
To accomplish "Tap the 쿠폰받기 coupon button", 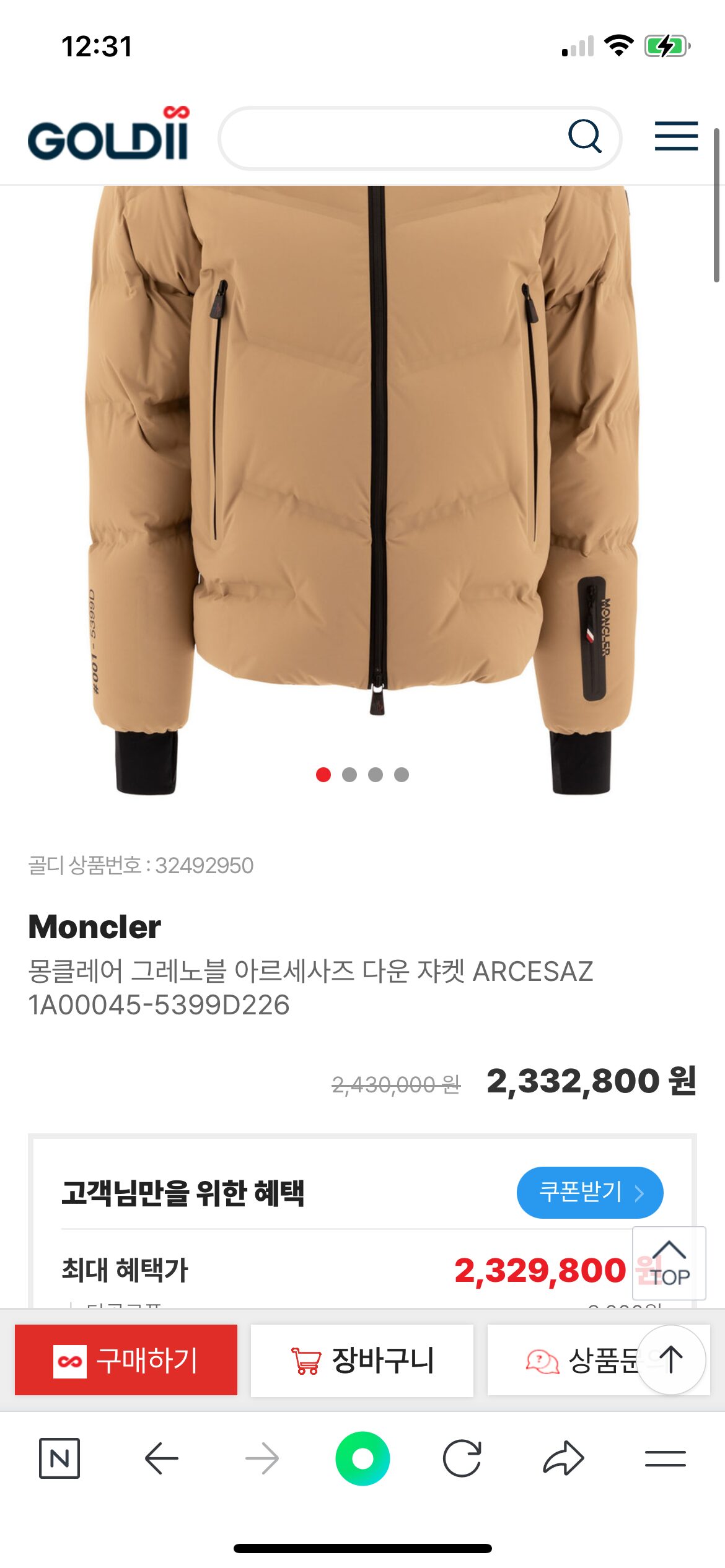I will 589,1192.
